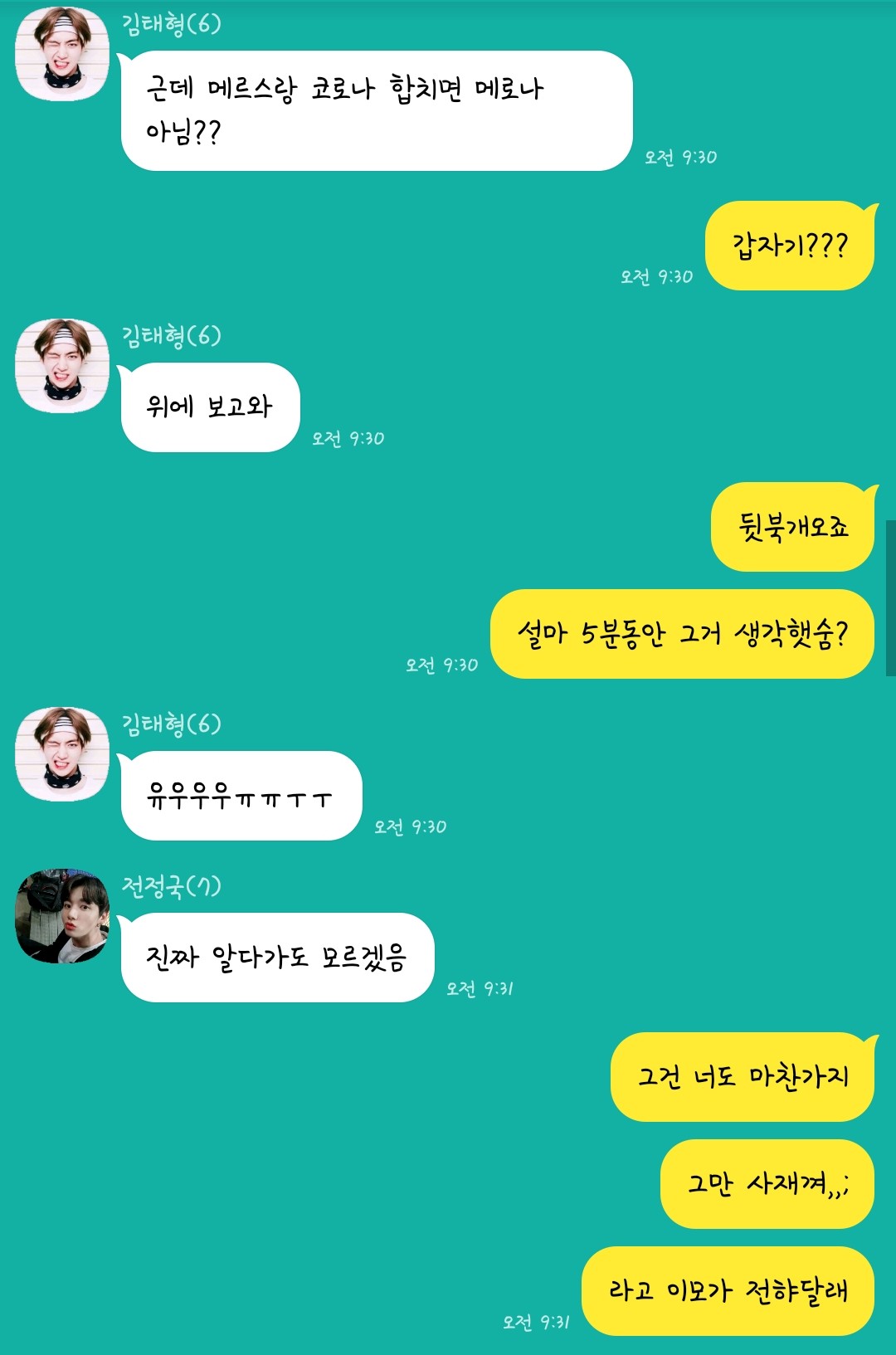Tap 김태형's avatar beside the 메로나 message

(62, 54)
